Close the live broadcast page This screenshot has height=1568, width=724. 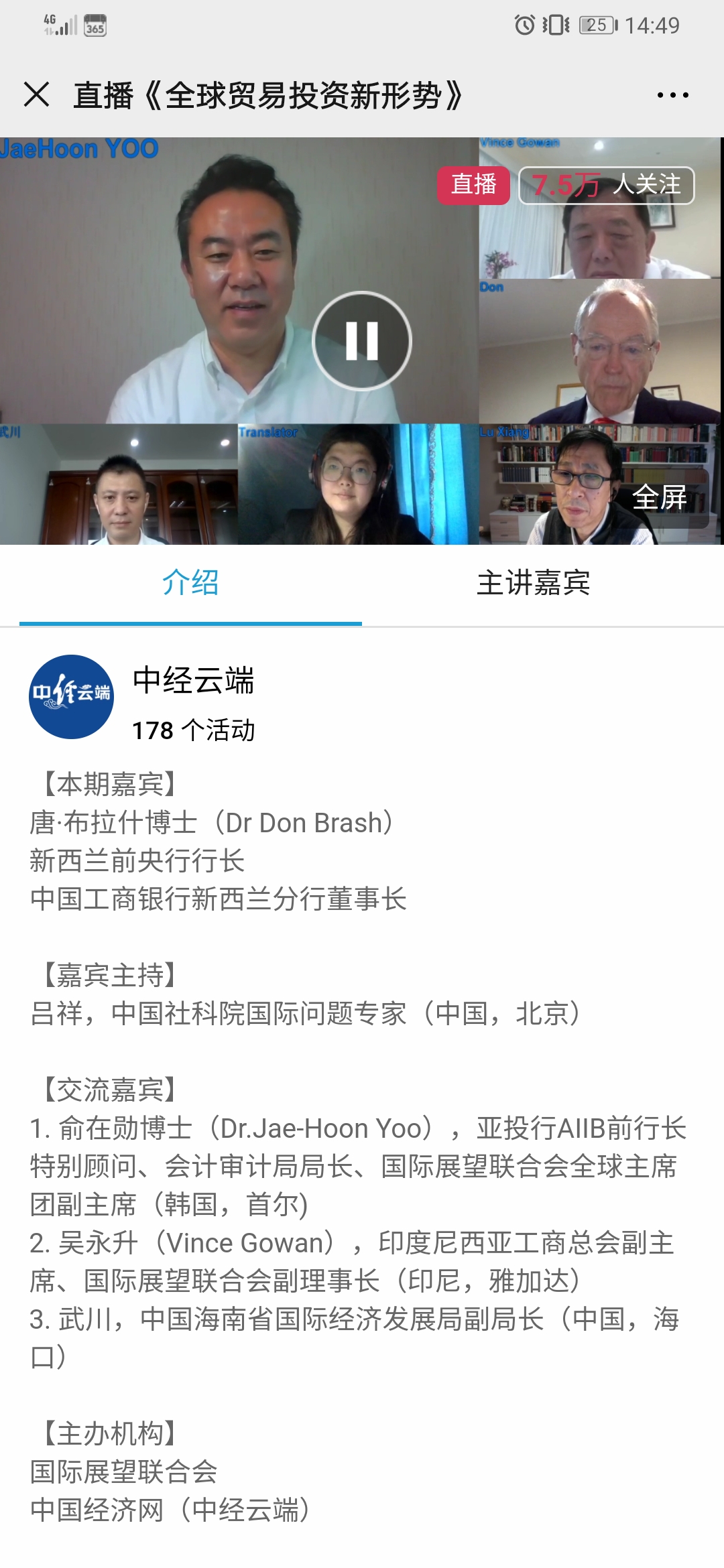click(x=37, y=94)
